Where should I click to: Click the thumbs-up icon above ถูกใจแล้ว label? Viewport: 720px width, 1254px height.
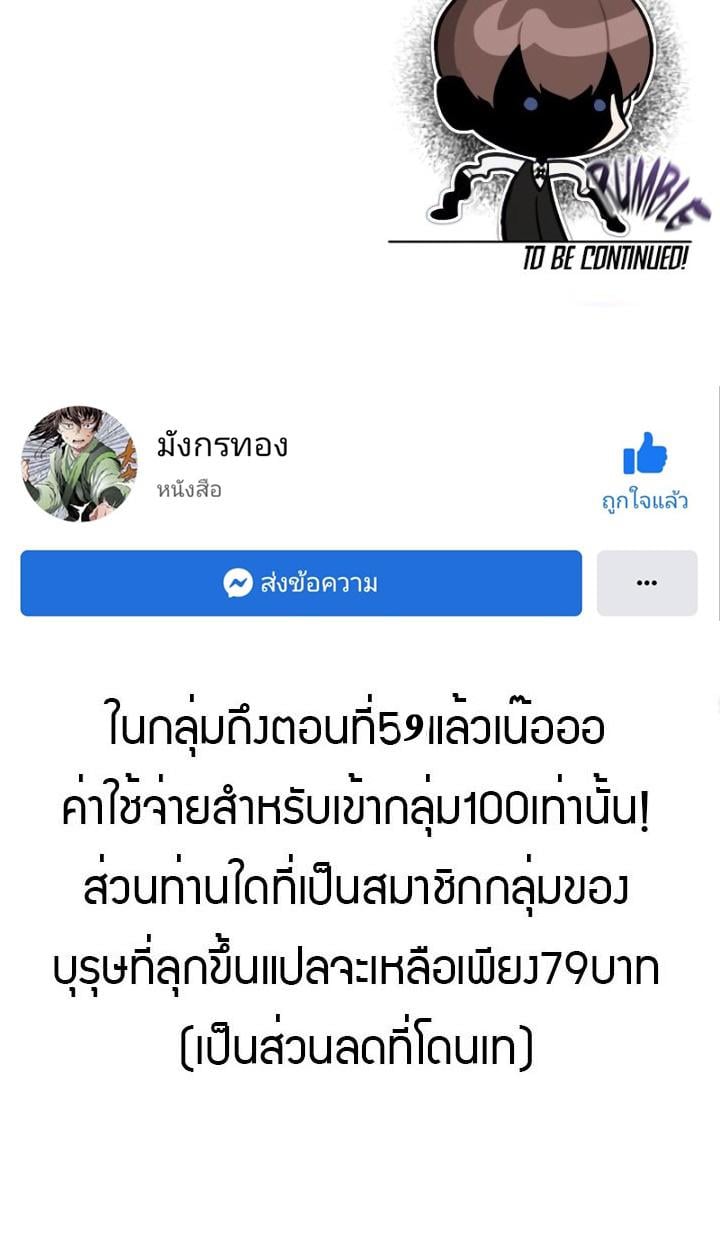(x=644, y=453)
